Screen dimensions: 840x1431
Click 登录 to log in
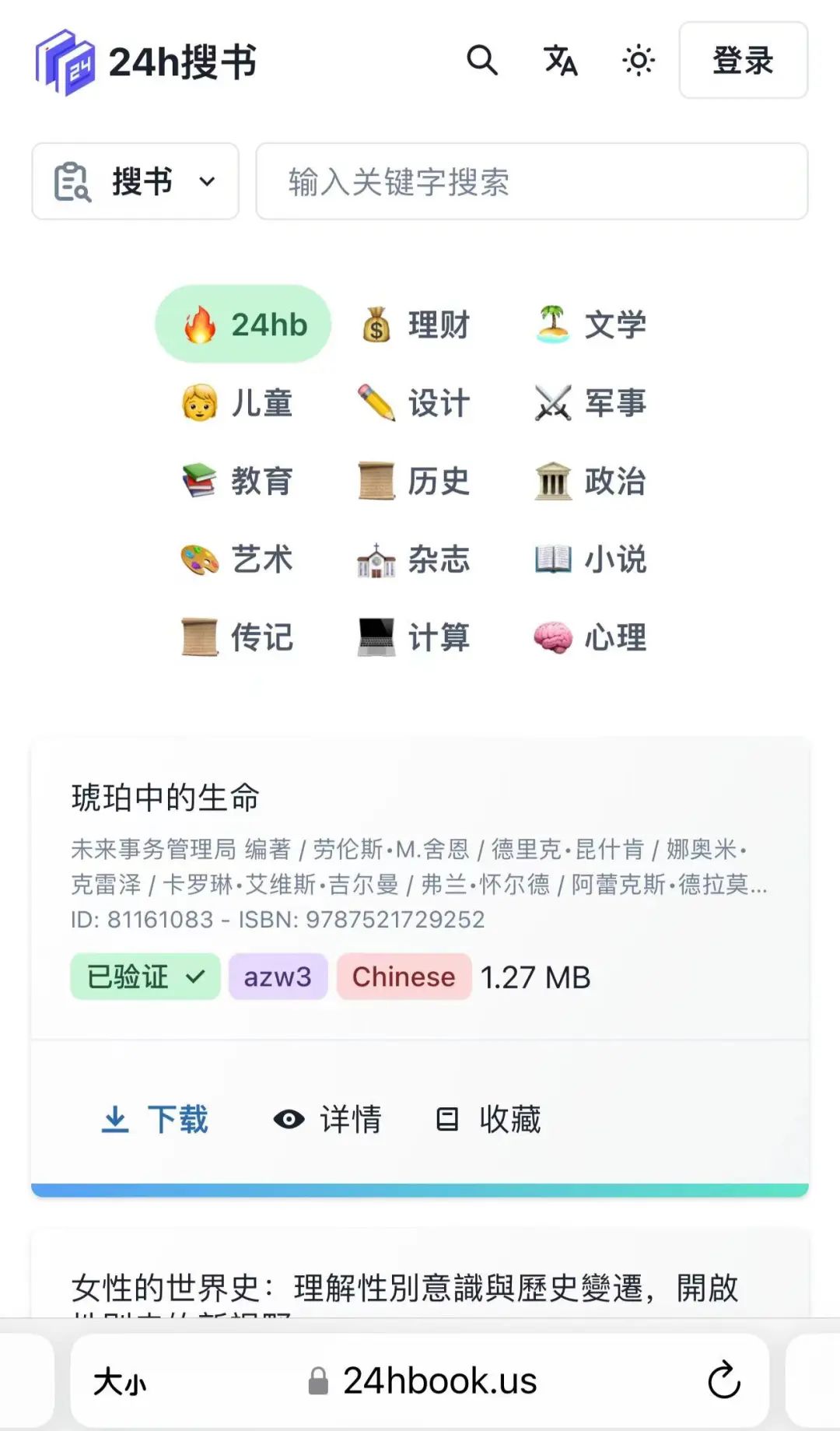[x=741, y=61]
